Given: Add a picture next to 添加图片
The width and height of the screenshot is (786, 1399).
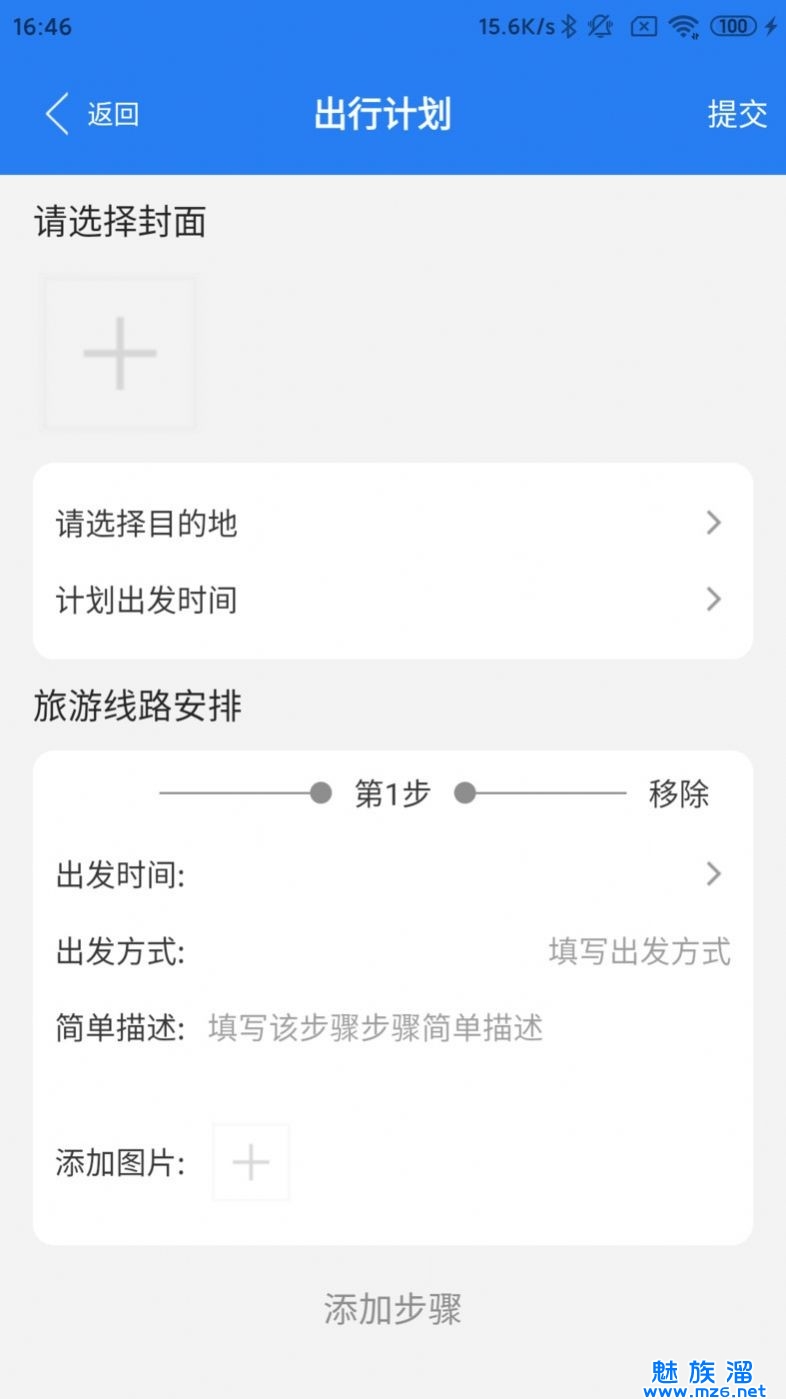Looking at the screenshot, I should 251,1162.
